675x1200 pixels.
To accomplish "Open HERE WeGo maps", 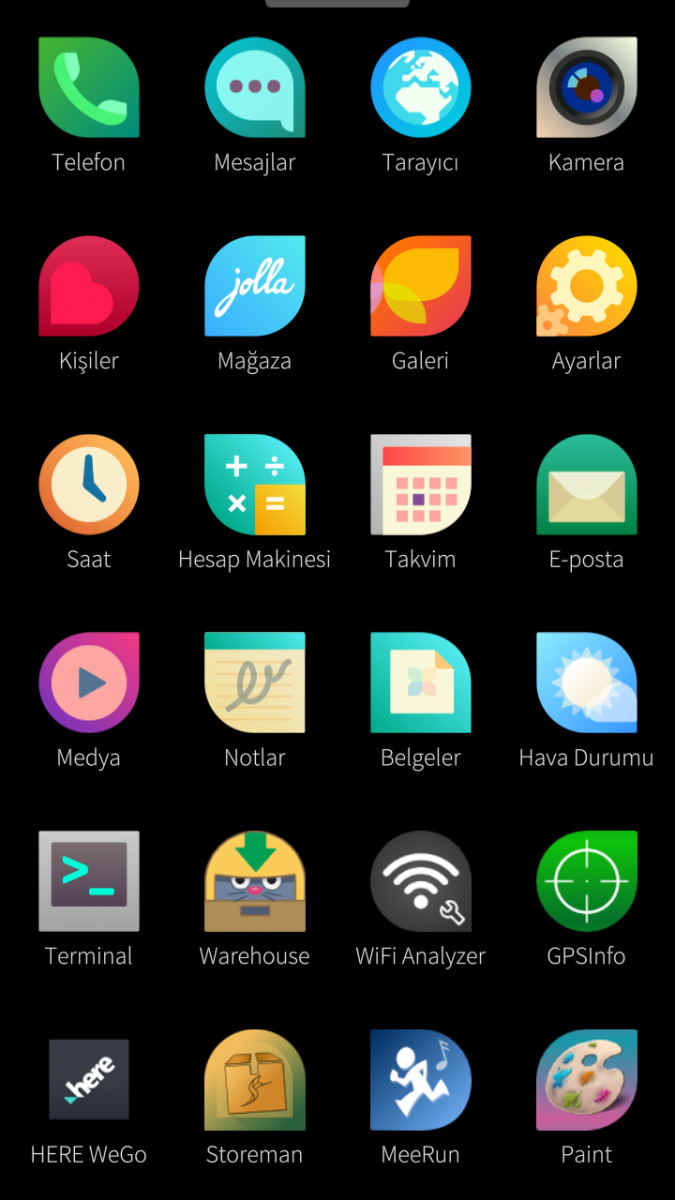I will [x=89, y=1080].
